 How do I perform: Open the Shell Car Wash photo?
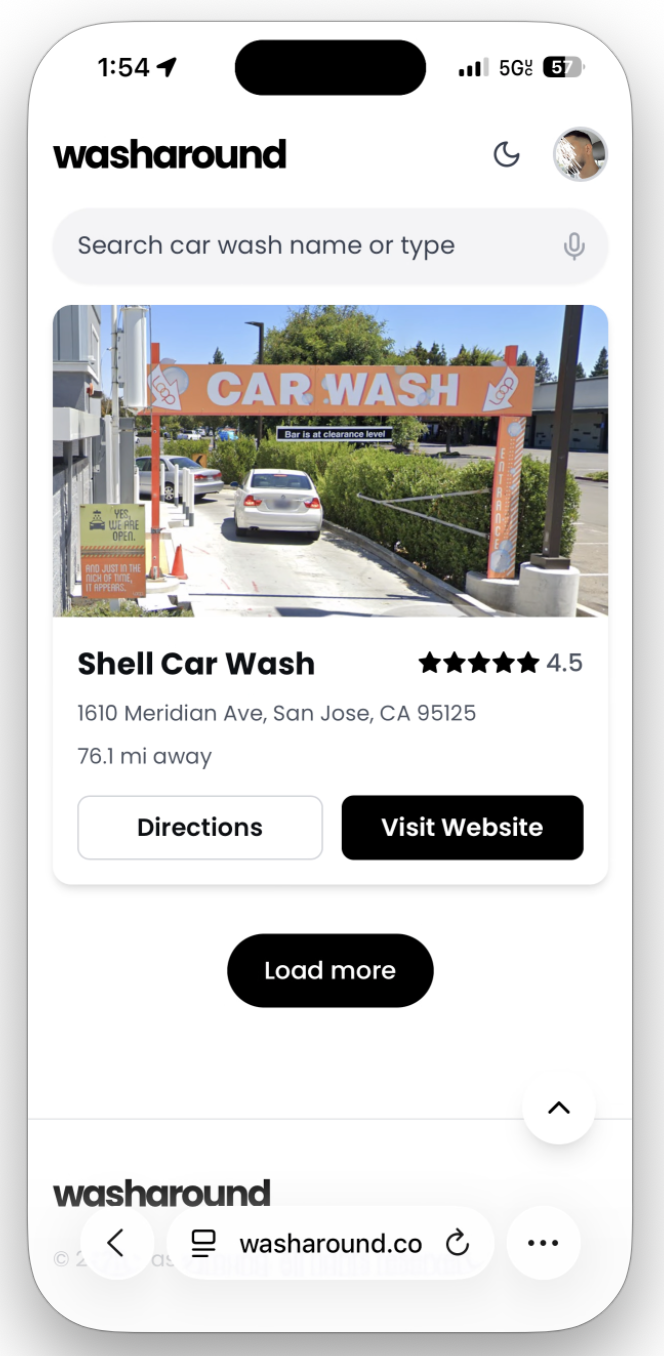tap(330, 460)
